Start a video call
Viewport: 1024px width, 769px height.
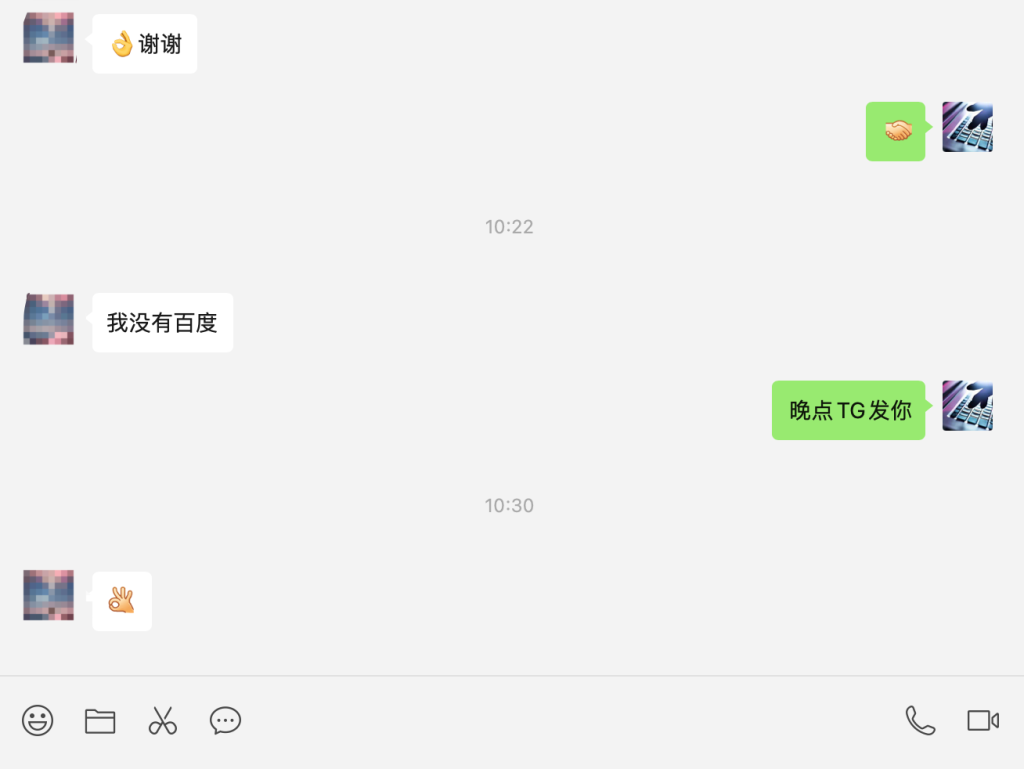983,720
